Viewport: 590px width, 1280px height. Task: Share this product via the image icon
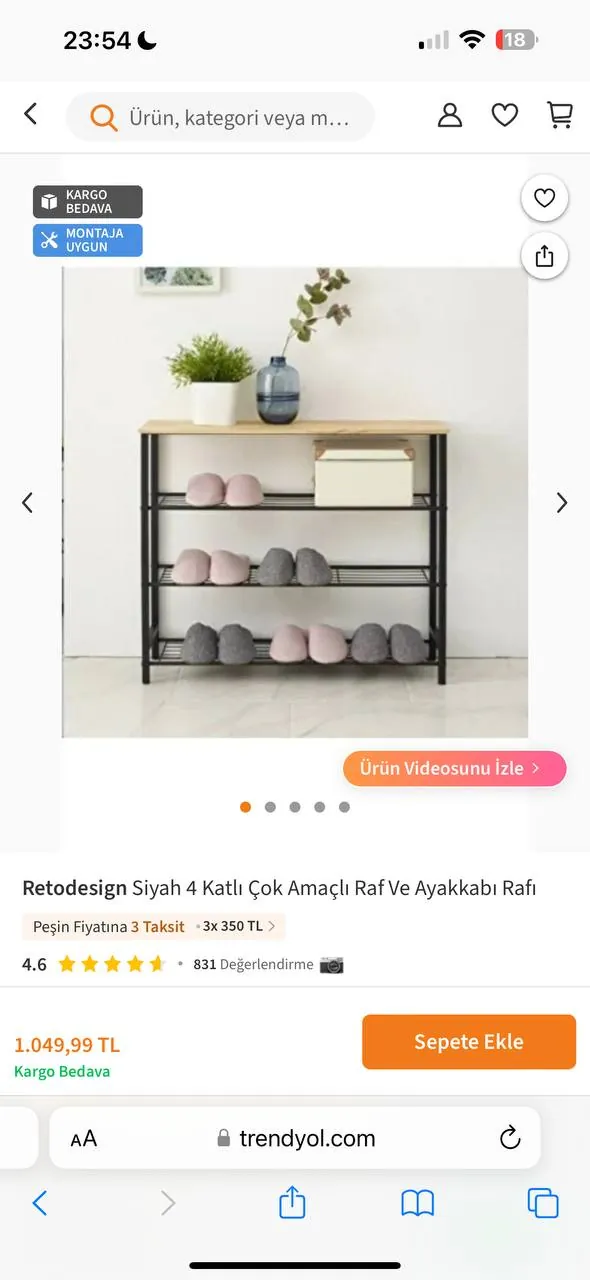[545, 256]
